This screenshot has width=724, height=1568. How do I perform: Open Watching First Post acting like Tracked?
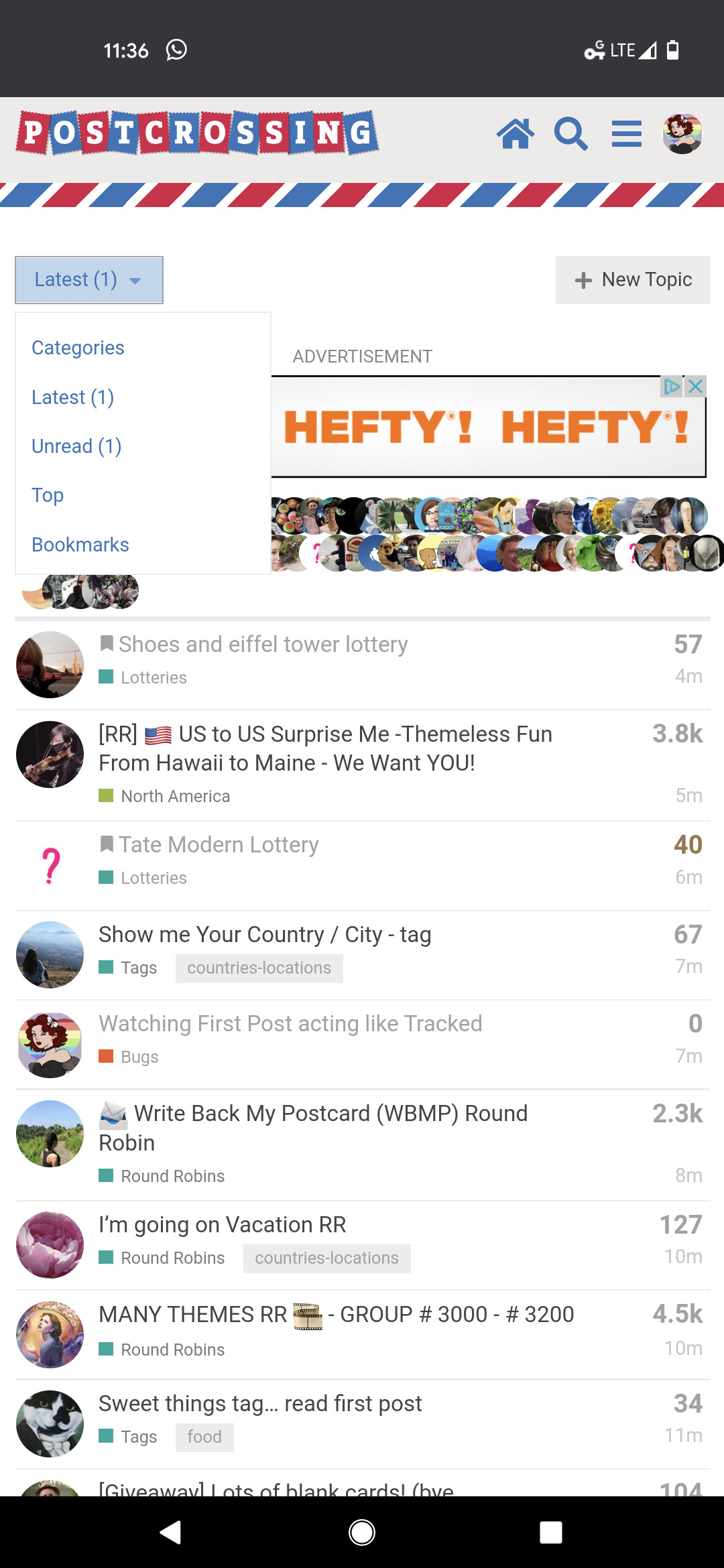[x=290, y=1024]
